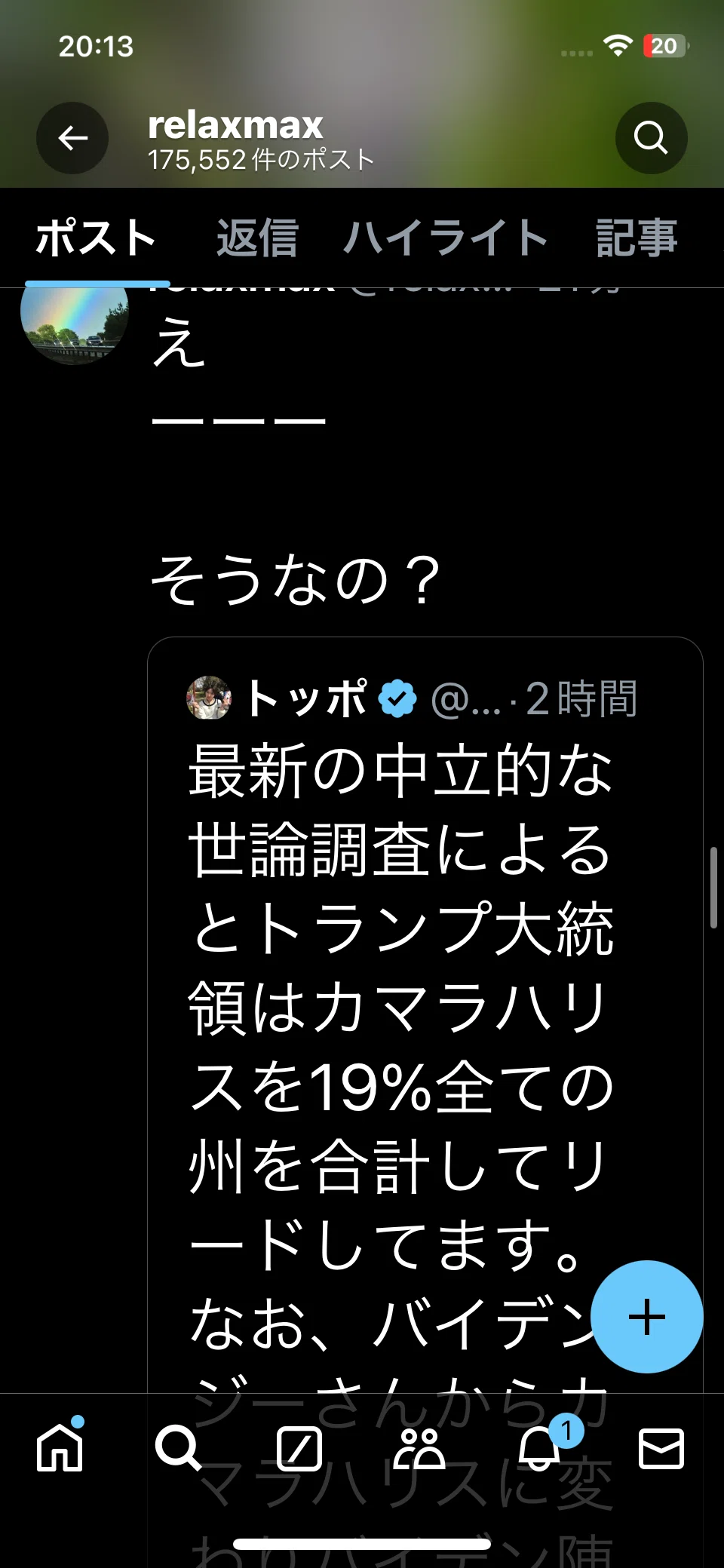This screenshot has height=1568, width=724.
Task: Compose a new post with plus button
Action: pos(647,1317)
